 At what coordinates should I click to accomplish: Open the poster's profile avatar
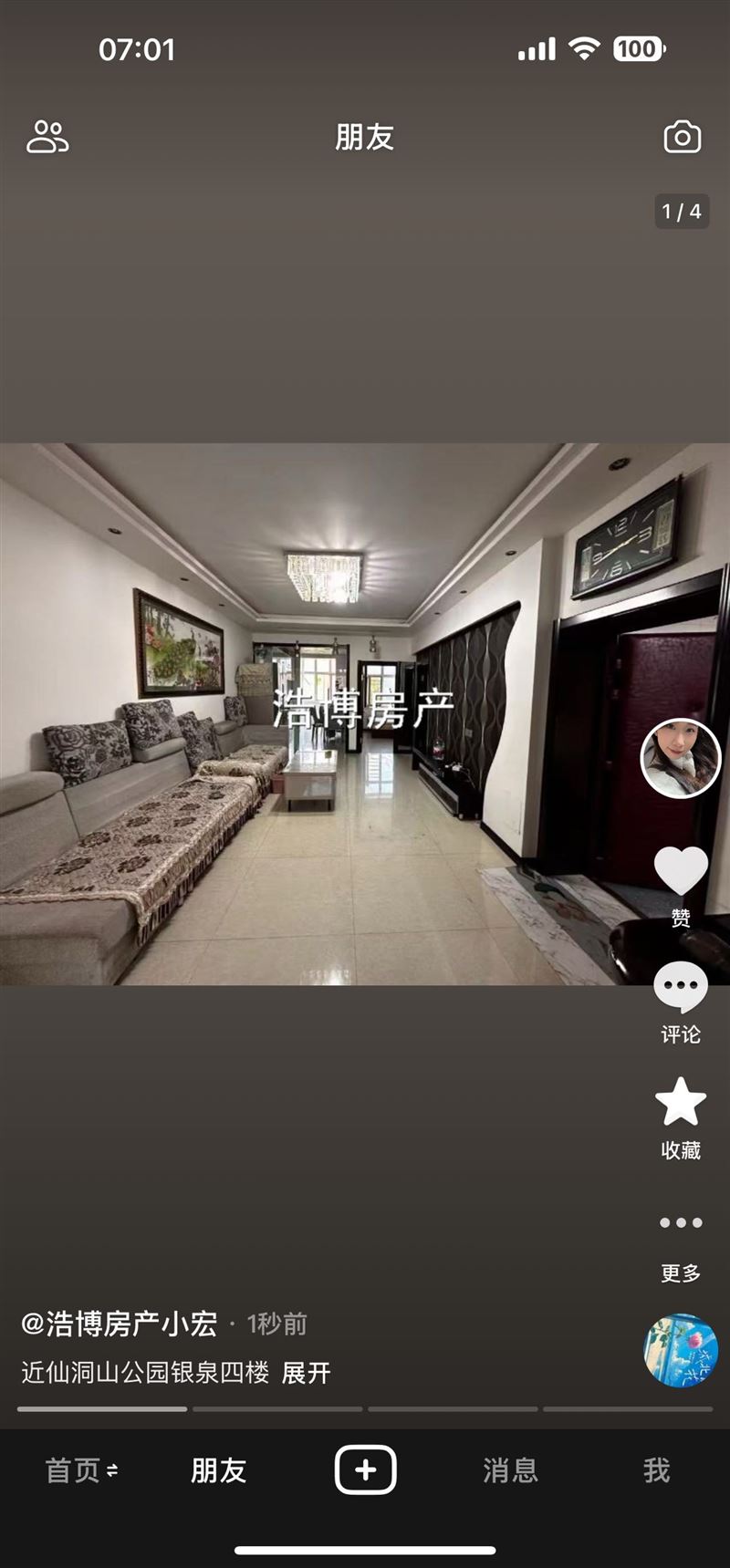point(681,758)
